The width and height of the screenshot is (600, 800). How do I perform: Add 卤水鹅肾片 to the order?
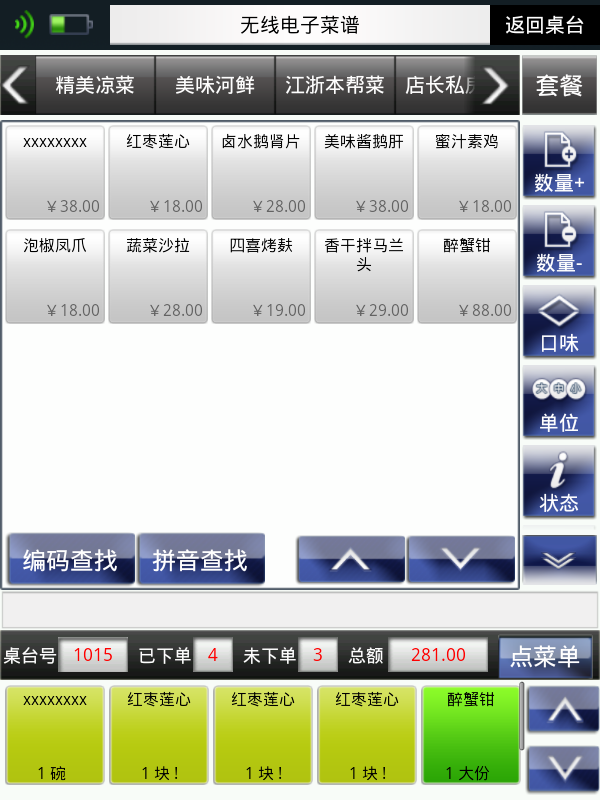(x=260, y=172)
